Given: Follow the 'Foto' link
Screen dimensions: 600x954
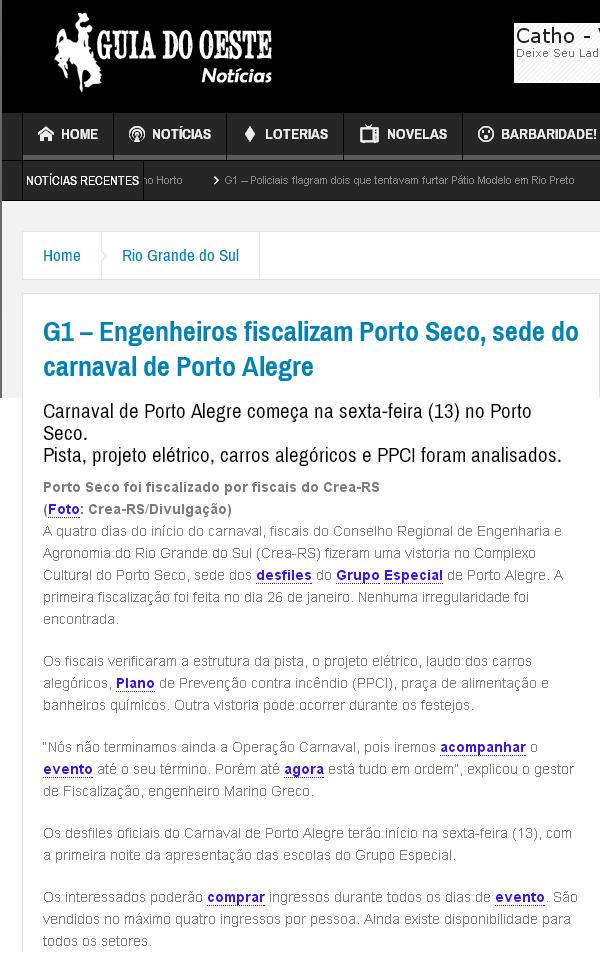Looking at the screenshot, I should [x=64, y=509].
